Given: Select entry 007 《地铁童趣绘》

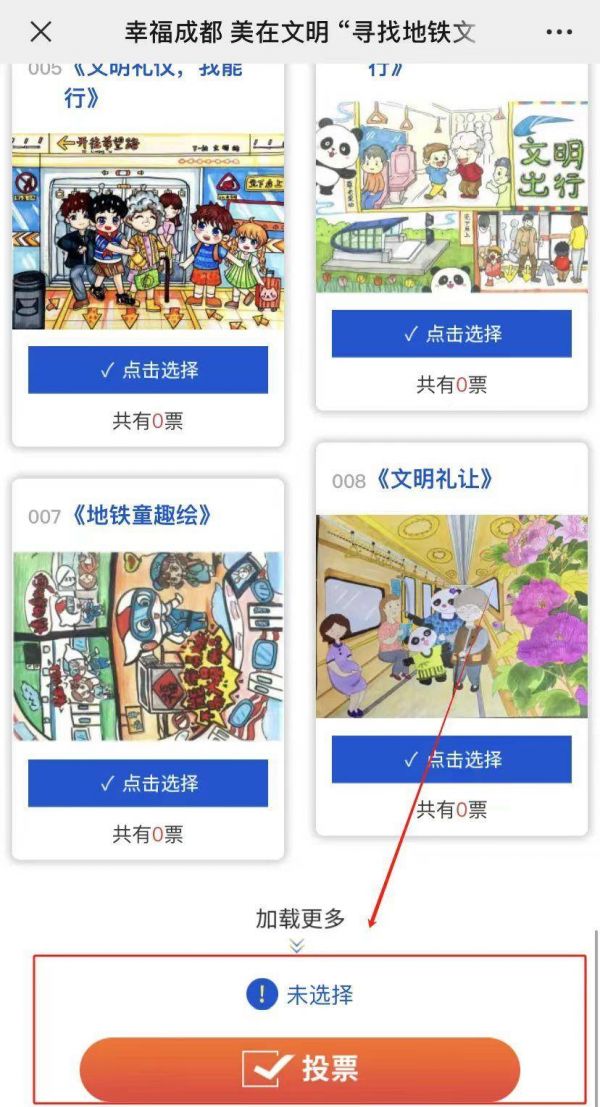Looking at the screenshot, I should 148,783.
